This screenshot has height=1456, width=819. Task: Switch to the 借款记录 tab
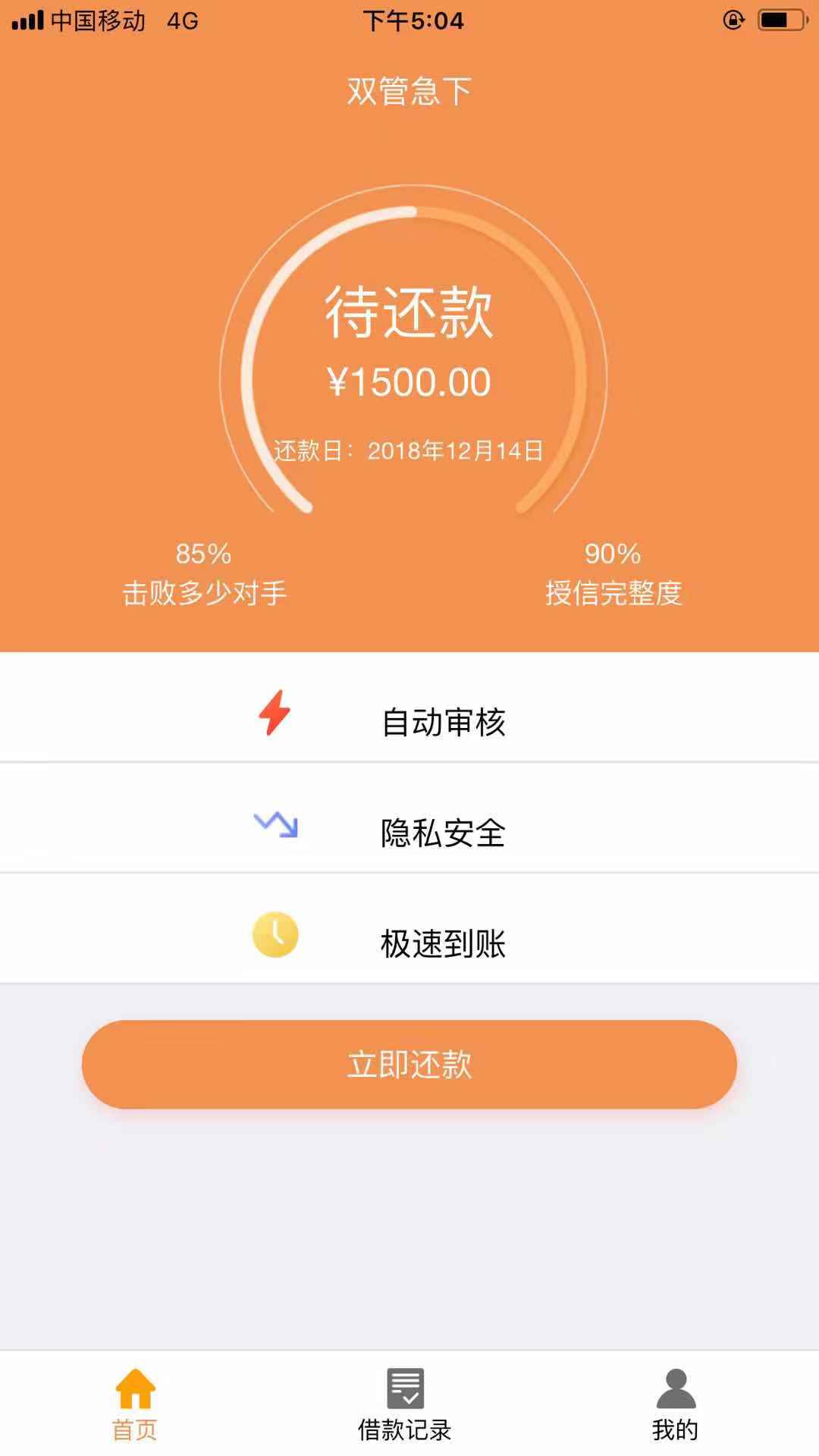click(405, 1404)
